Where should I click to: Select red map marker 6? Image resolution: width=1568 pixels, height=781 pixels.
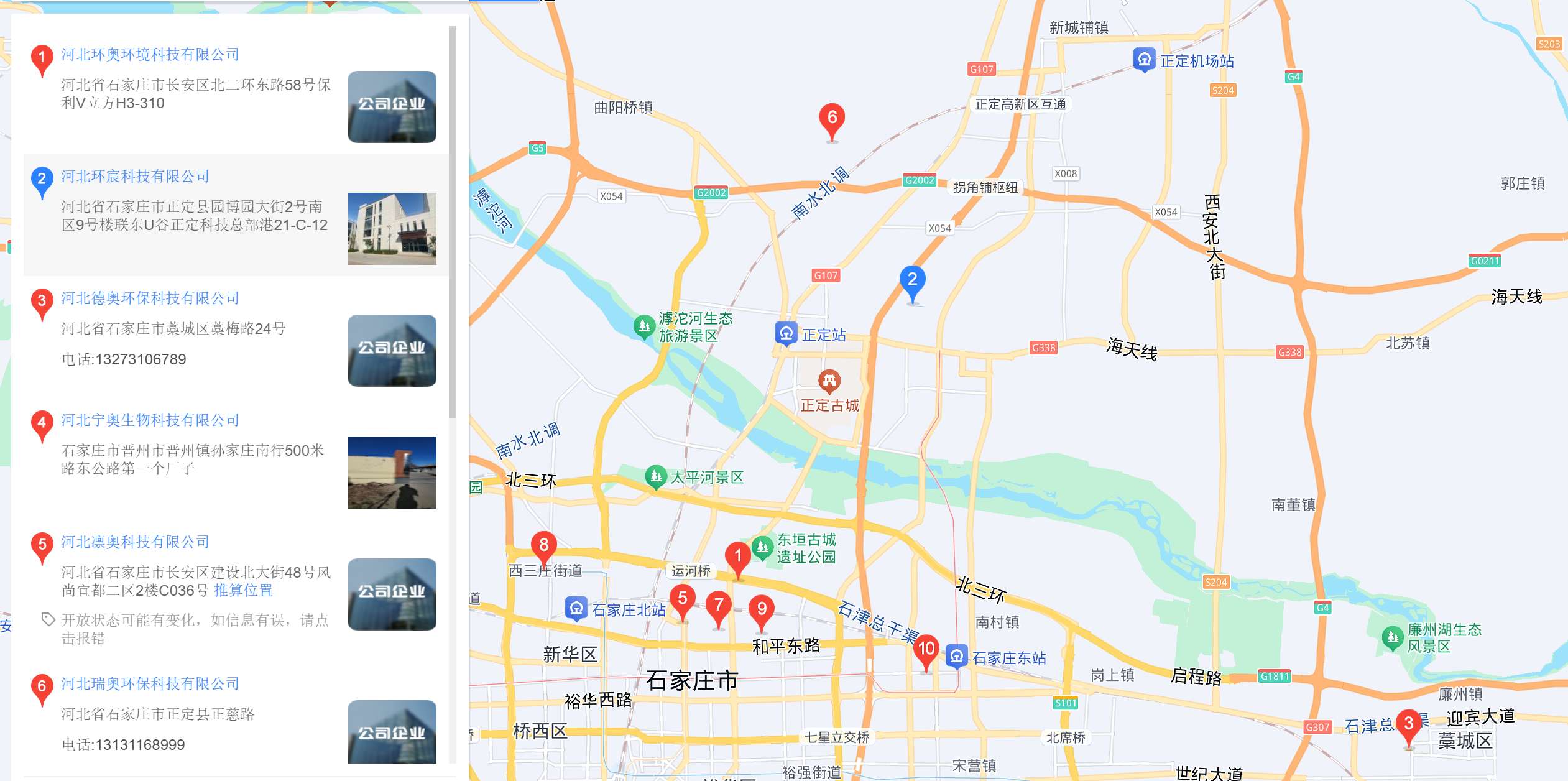(832, 119)
